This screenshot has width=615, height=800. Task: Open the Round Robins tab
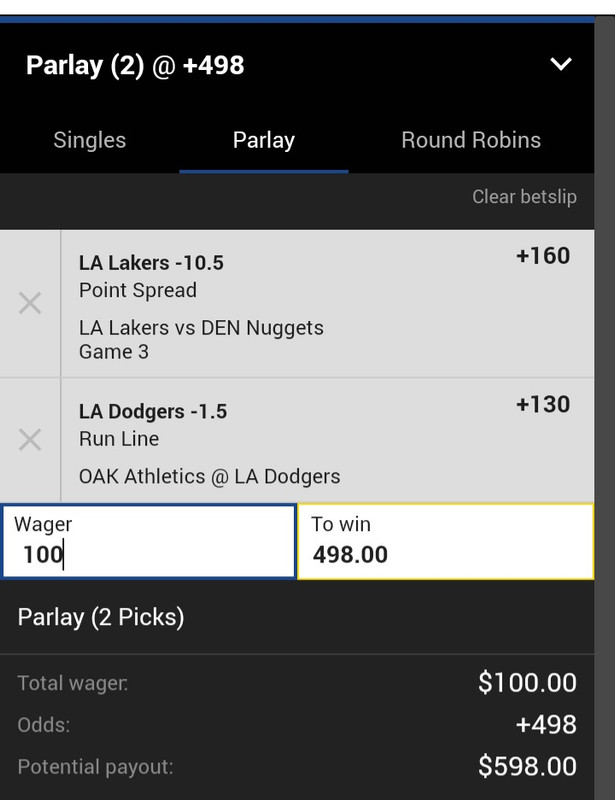[x=471, y=140]
